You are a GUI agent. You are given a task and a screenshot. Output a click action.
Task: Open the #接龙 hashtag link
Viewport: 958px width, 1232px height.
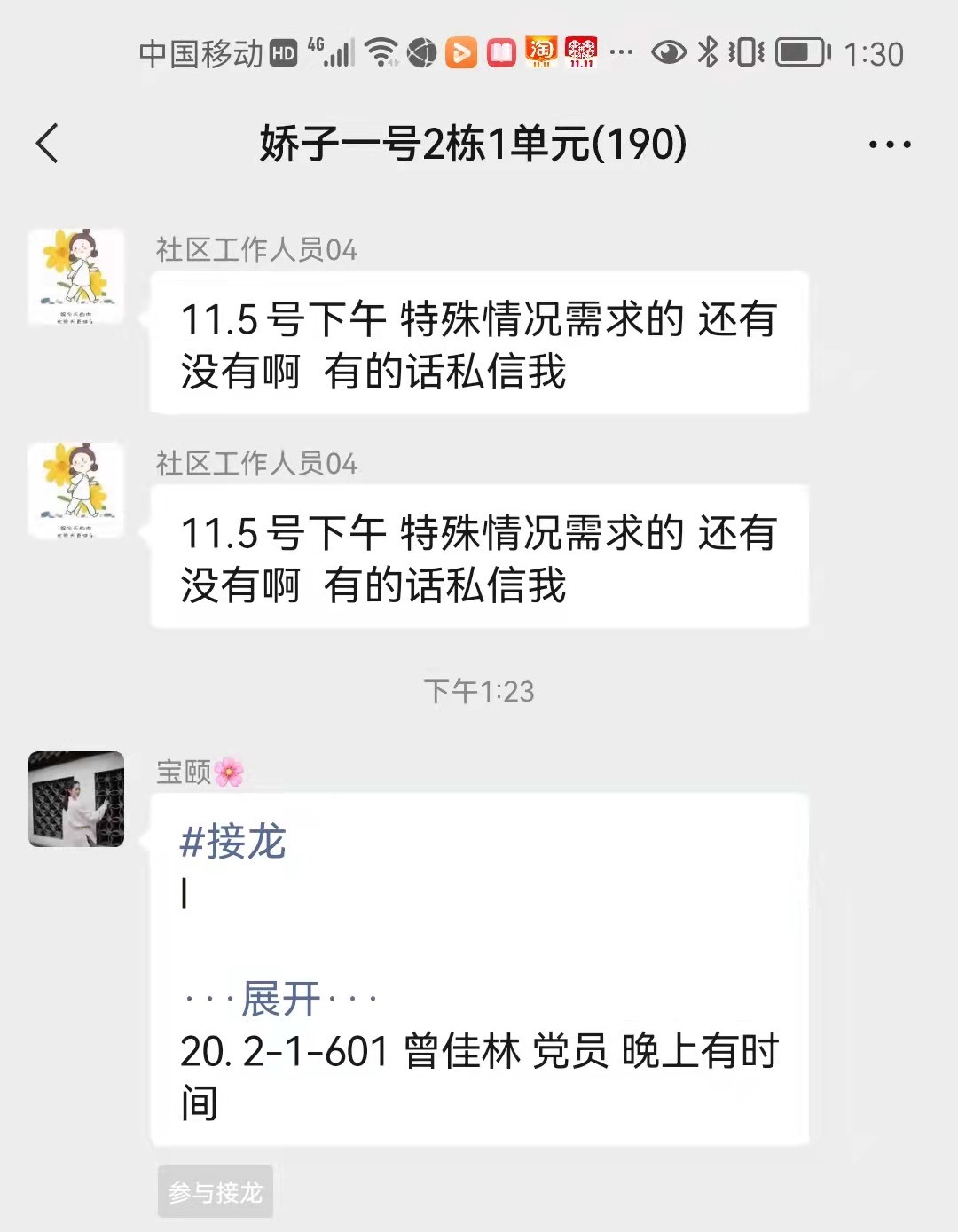point(232,842)
